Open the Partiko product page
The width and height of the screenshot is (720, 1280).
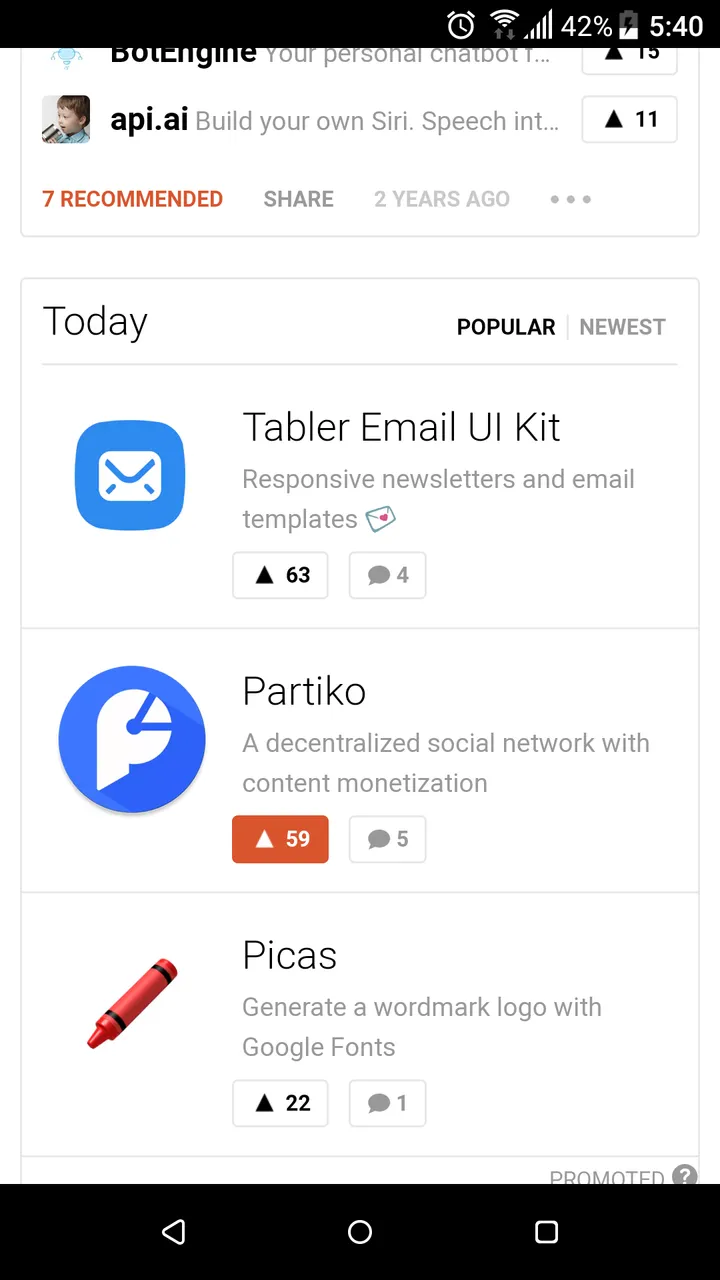click(304, 691)
